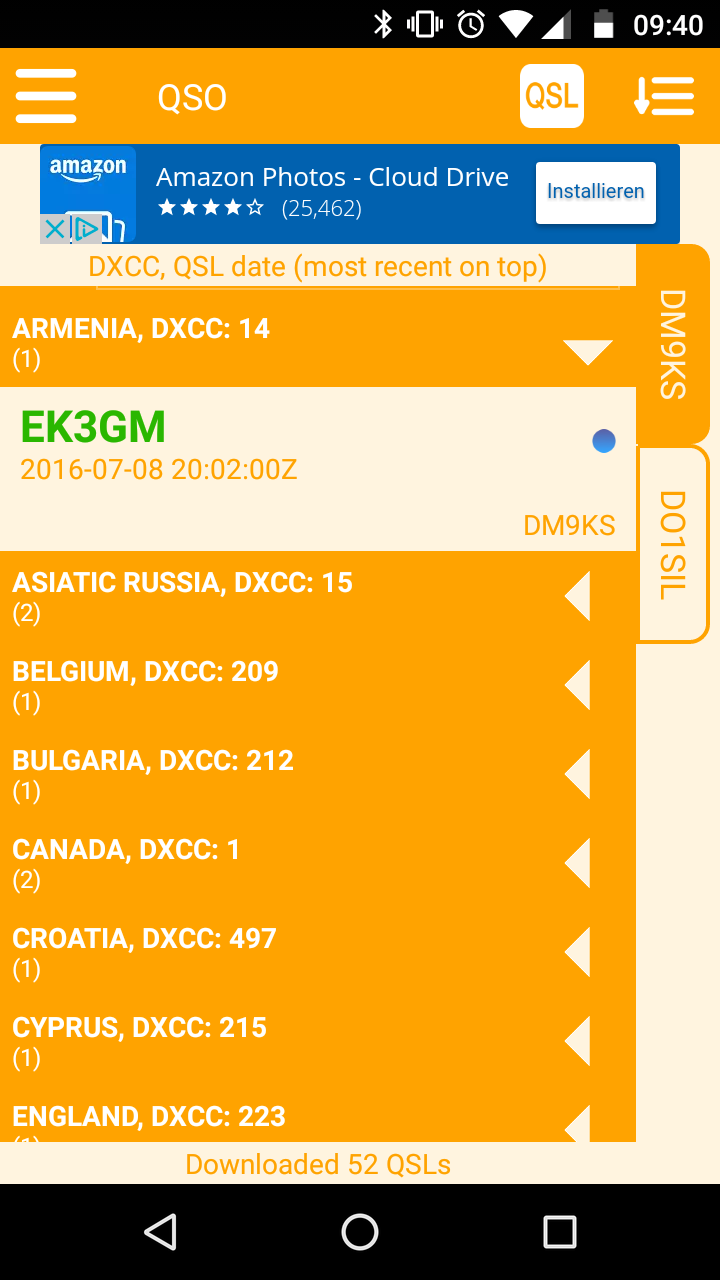Install Amazon Photos via Installieren button
This screenshot has height=1280, width=720.
596,192
